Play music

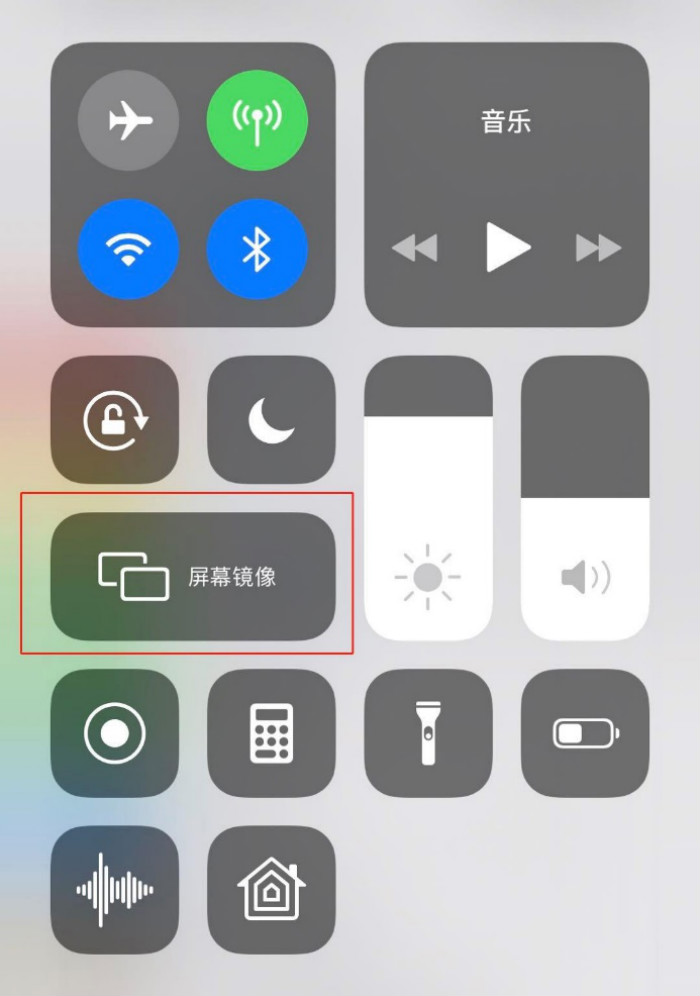point(507,247)
